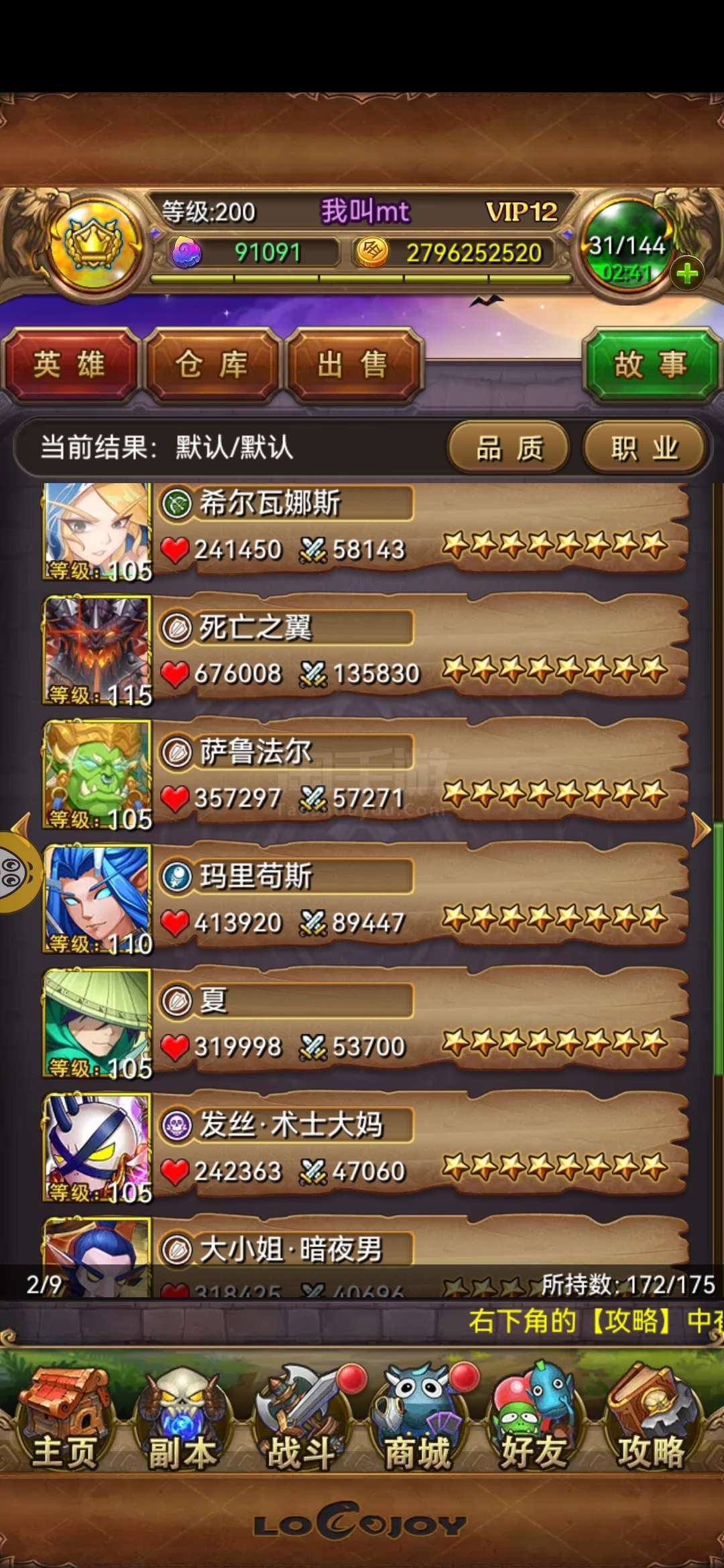Open hero 发丝·术士大妈
724x1568 pixels.
tap(365, 1147)
